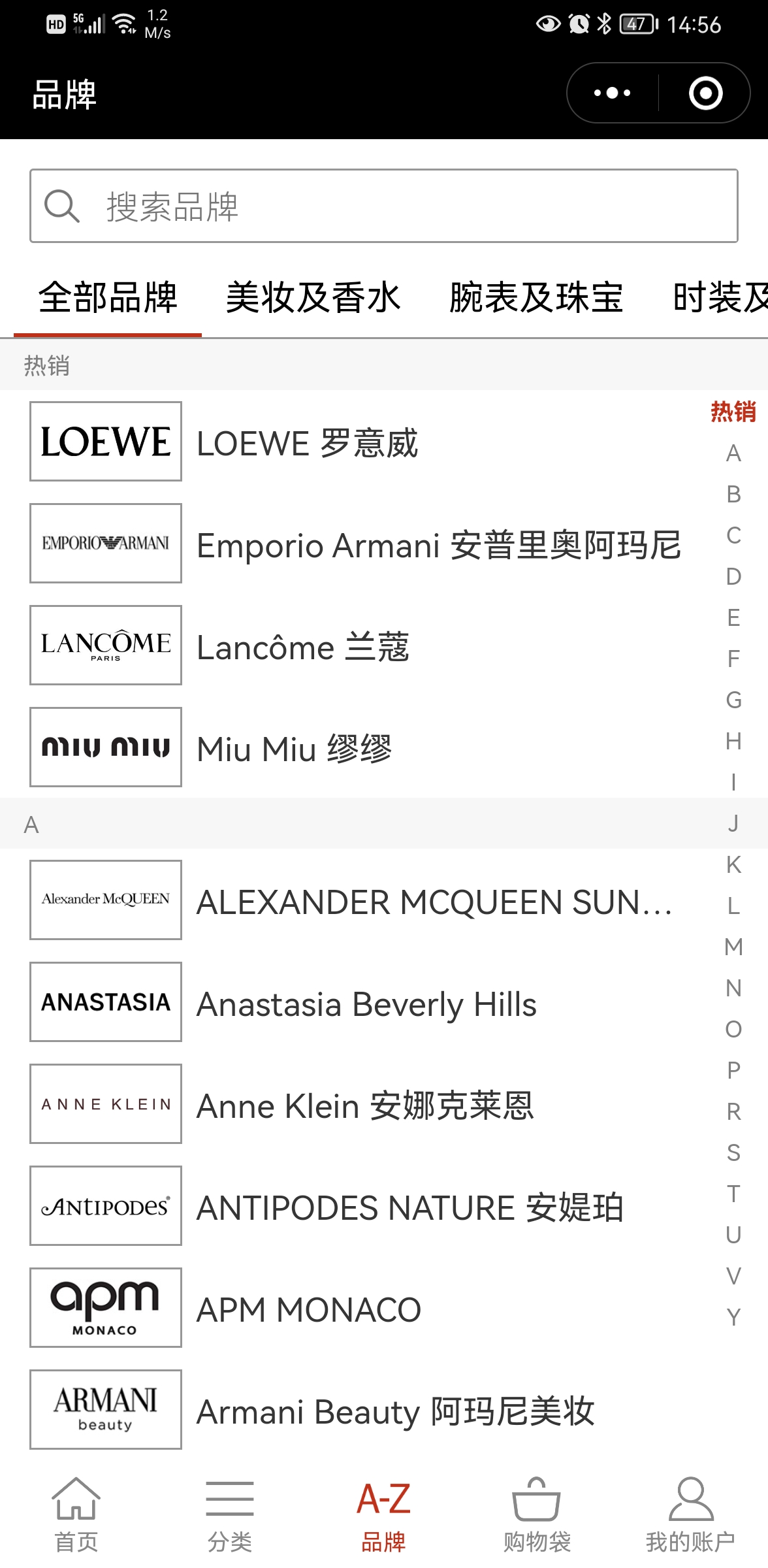Tap the 搜索品牌 search field
The height and width of the screenshot is (1568, 768).
pyautogui.click(x=384, y=206)
